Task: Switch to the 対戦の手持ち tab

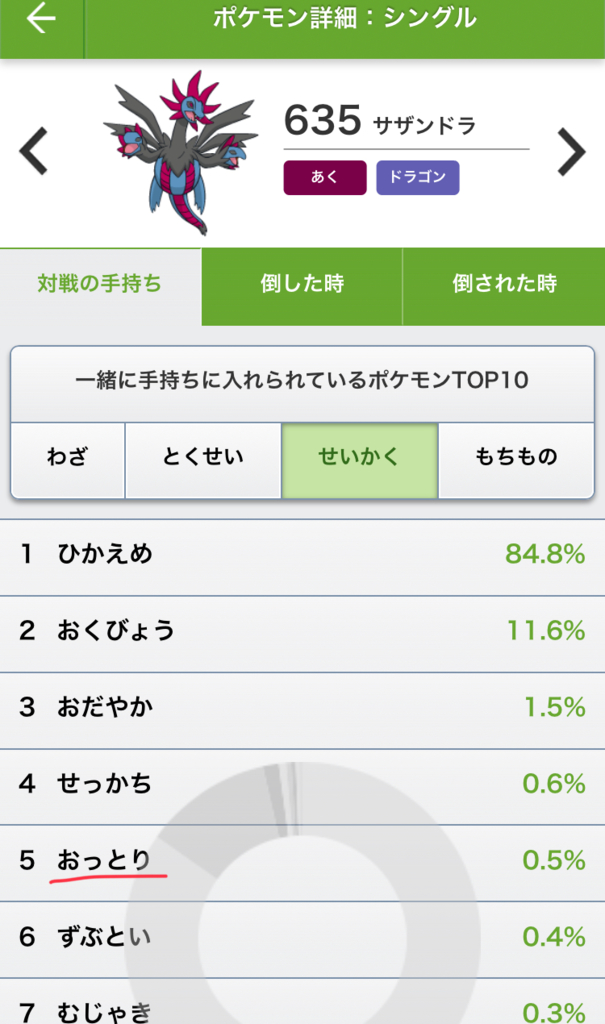Action: click(x=100, y=284)
